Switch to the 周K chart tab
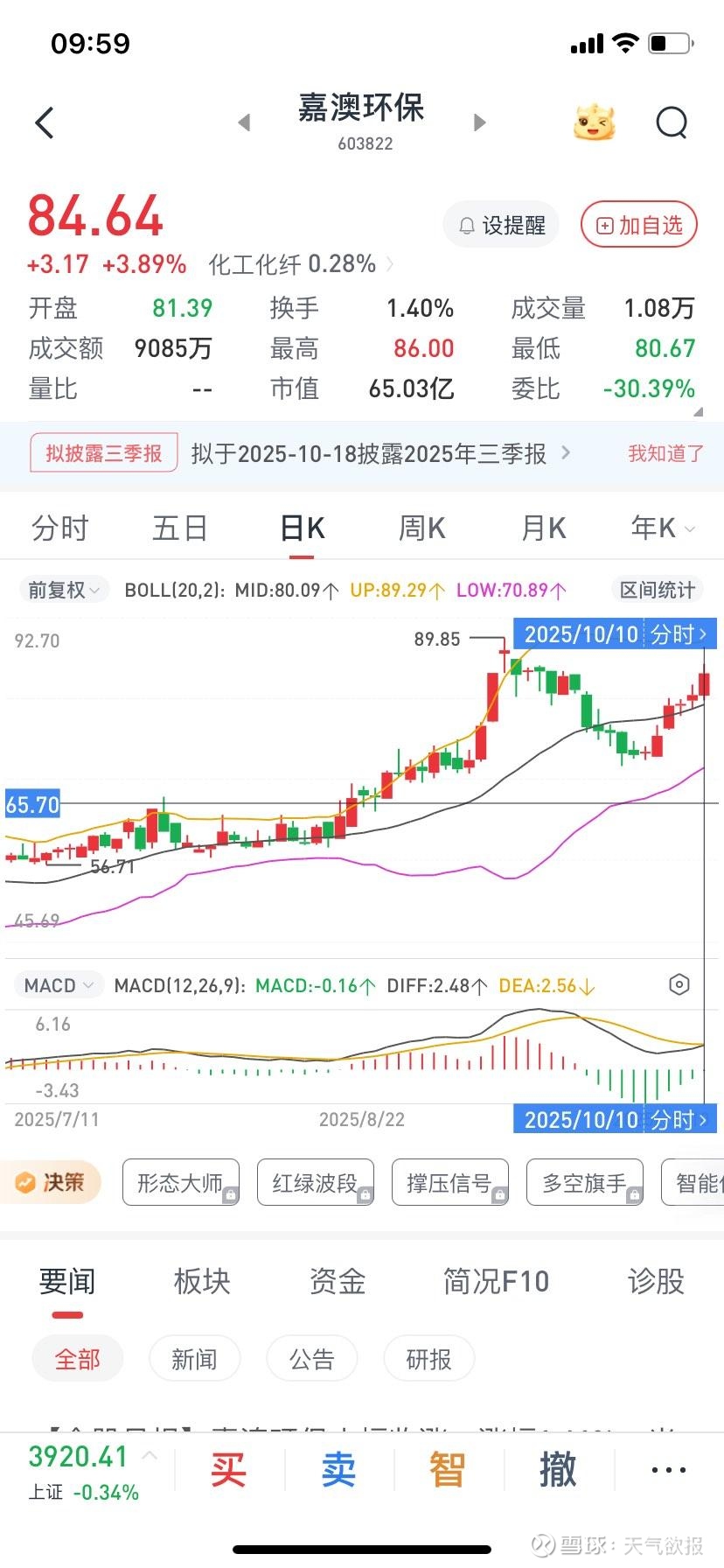The height and width of the screenshot is (1568, 724). coord(422,528)
